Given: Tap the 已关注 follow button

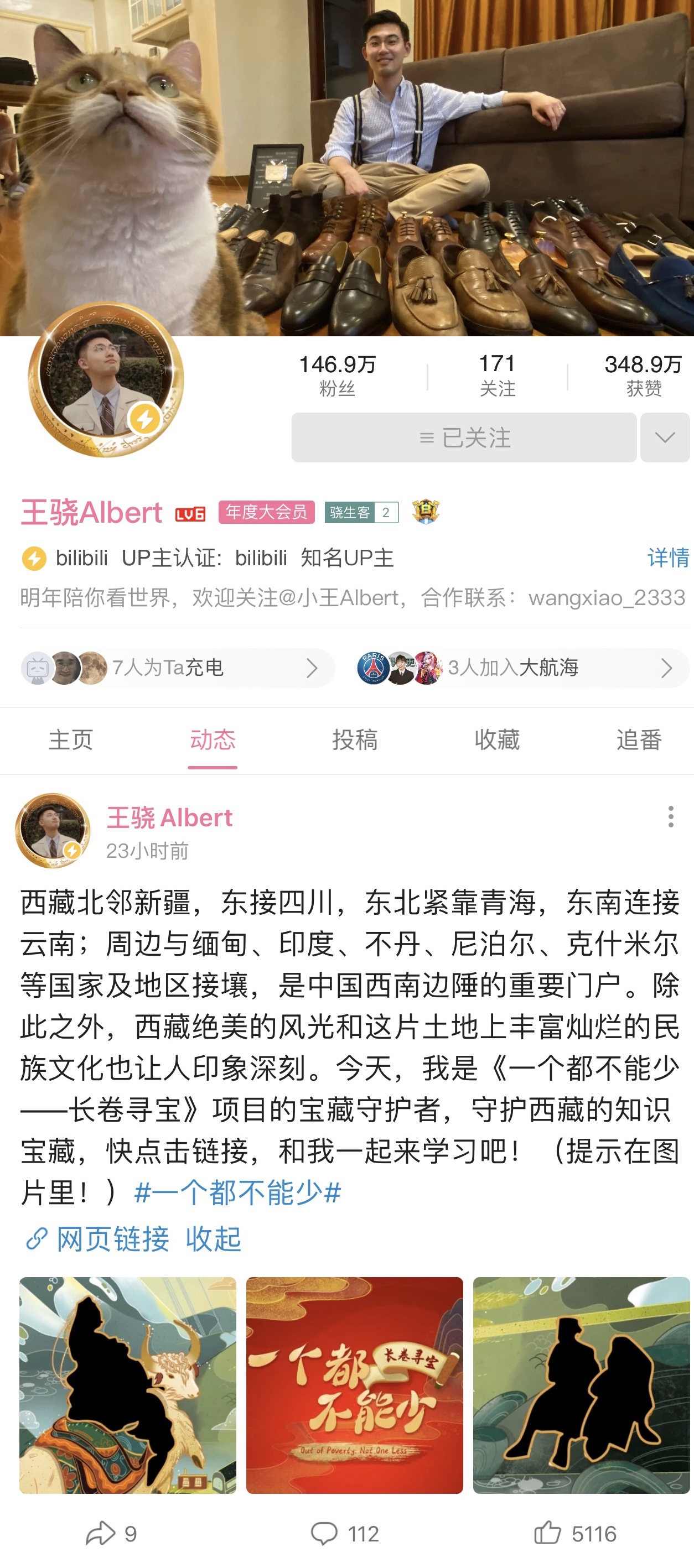Looking at the screenshot, I should (464, 437).
